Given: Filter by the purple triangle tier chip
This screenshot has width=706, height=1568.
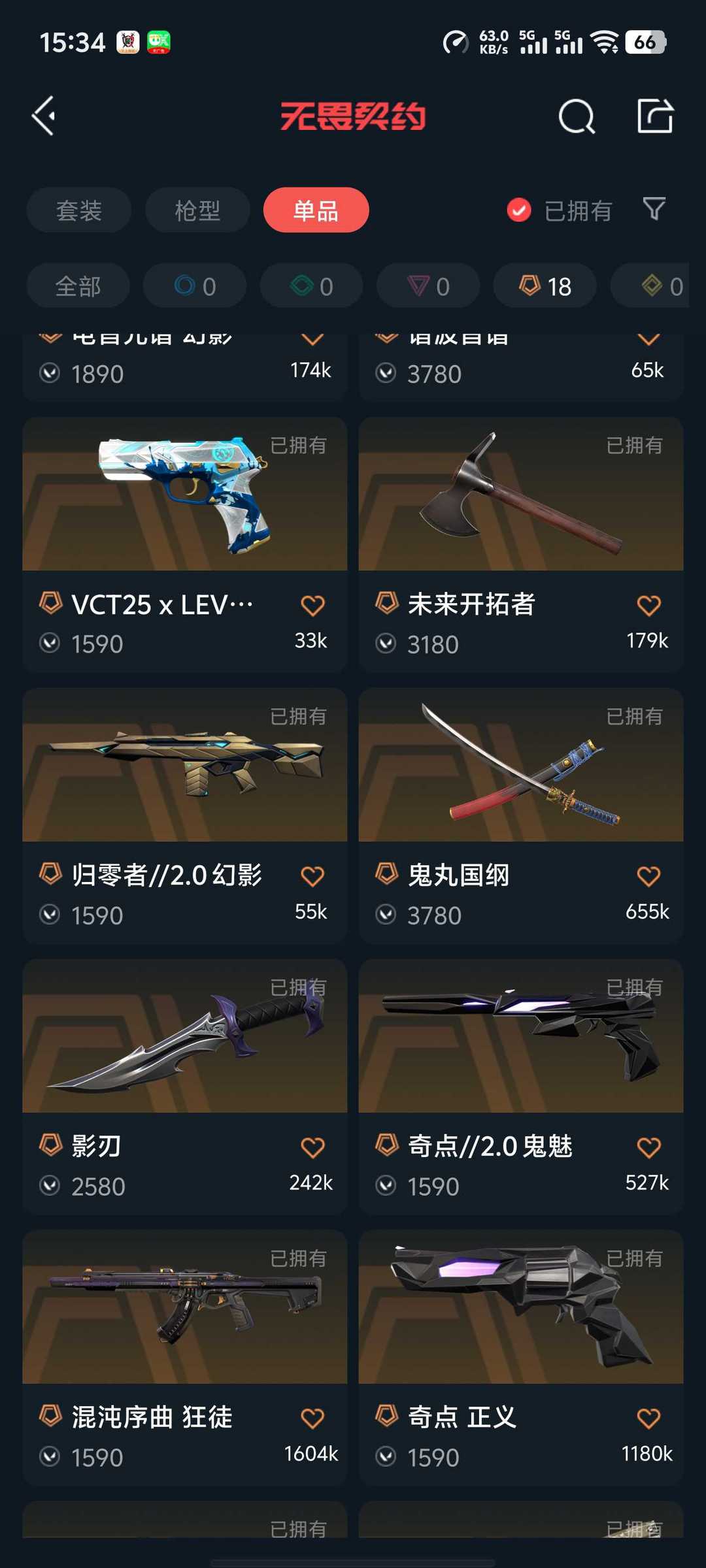Looking at the screenshot, I should [x=428, y=286].
